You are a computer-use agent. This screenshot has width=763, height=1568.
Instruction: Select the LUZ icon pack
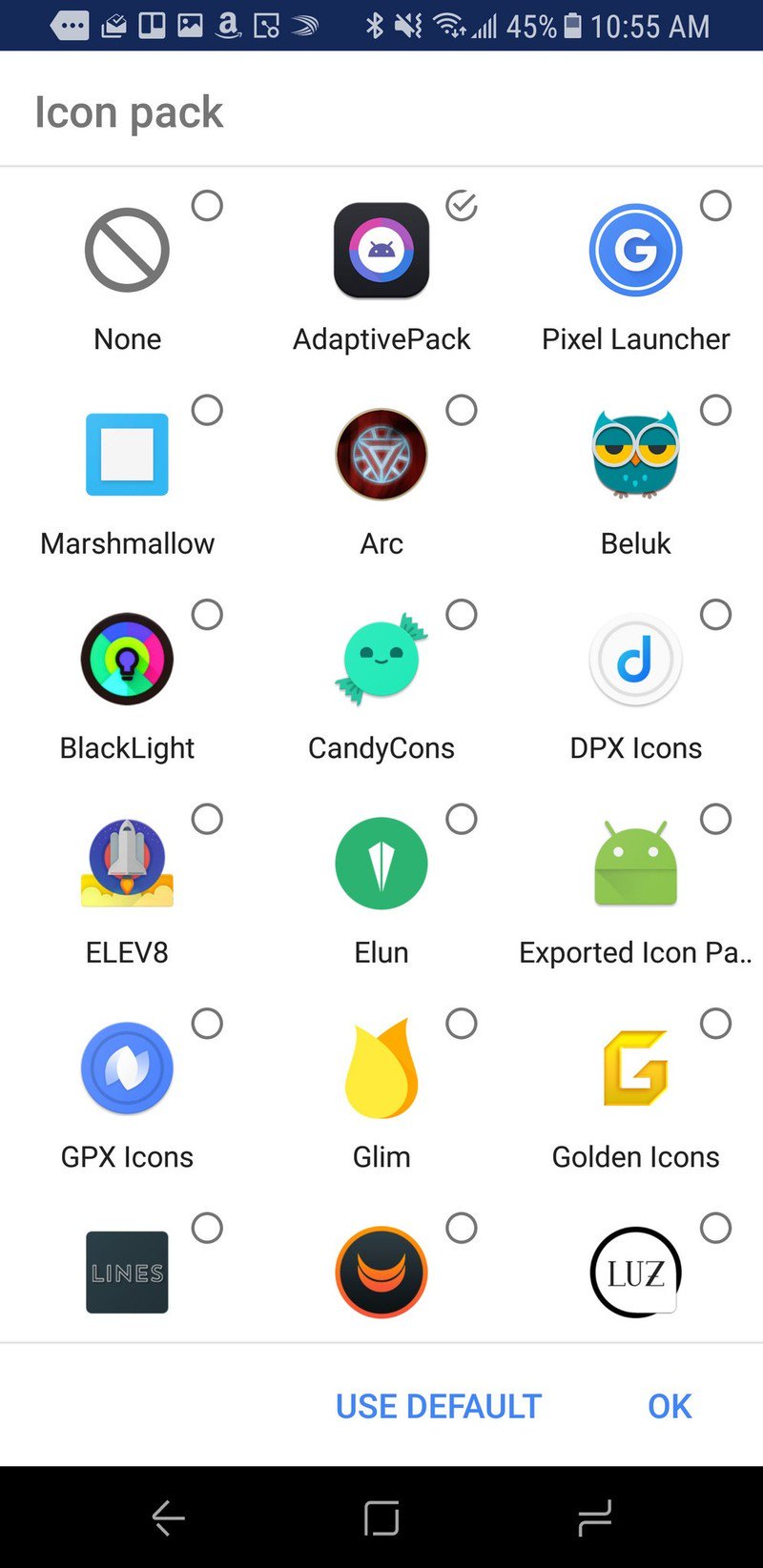635,1273
